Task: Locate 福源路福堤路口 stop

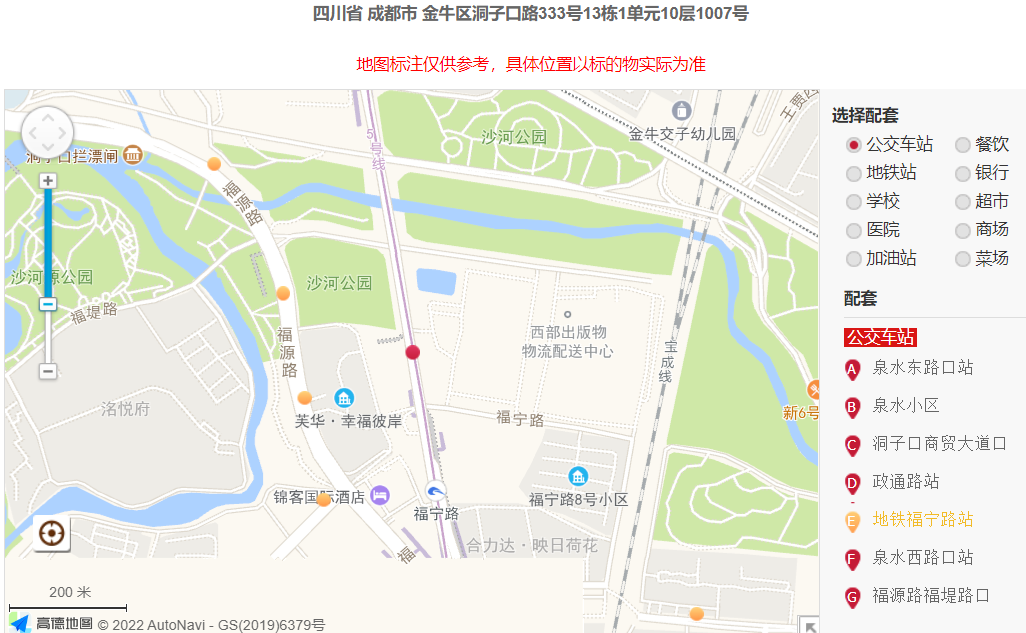Action: pyautogui.click(x=930, y=596)
